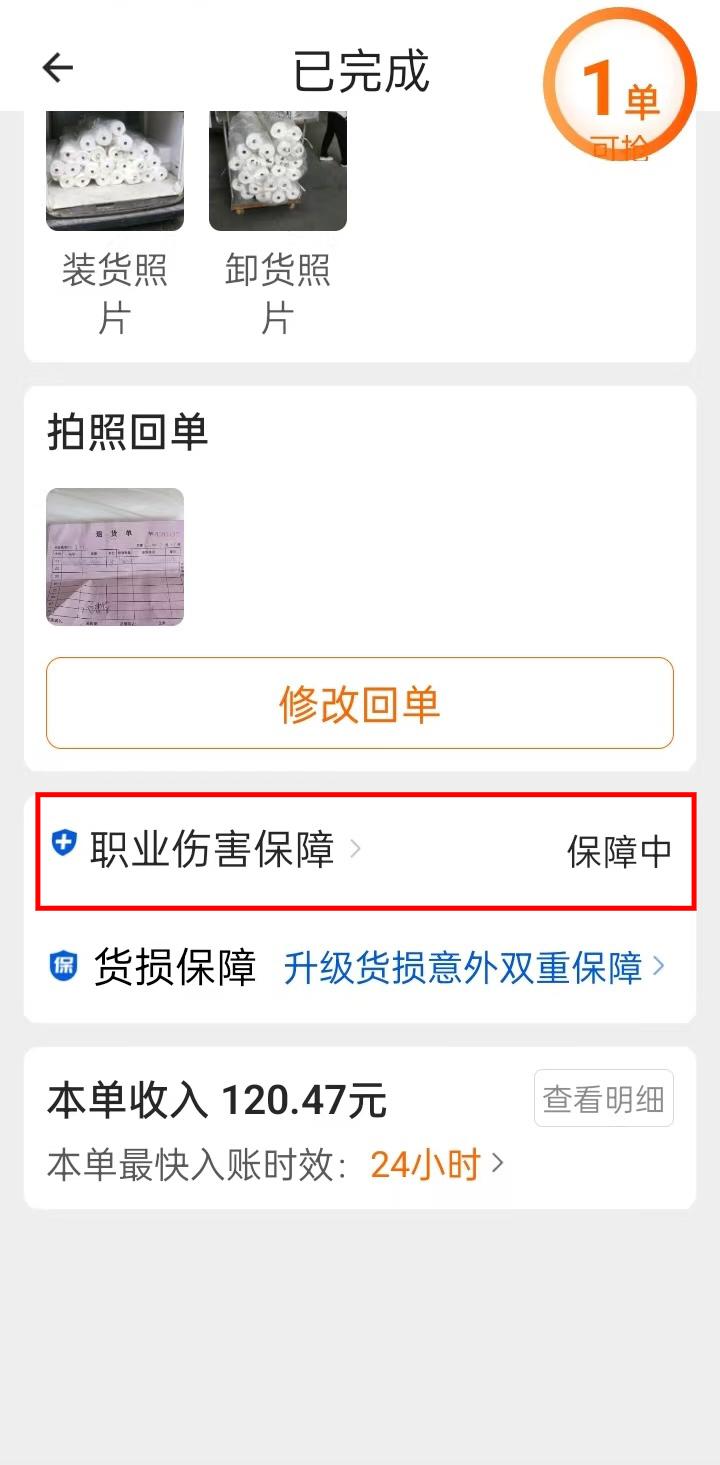Screen dimensions: 720x1465
Task: Open the 升级货损意外双重保障 link
Action: coord(473,968)
